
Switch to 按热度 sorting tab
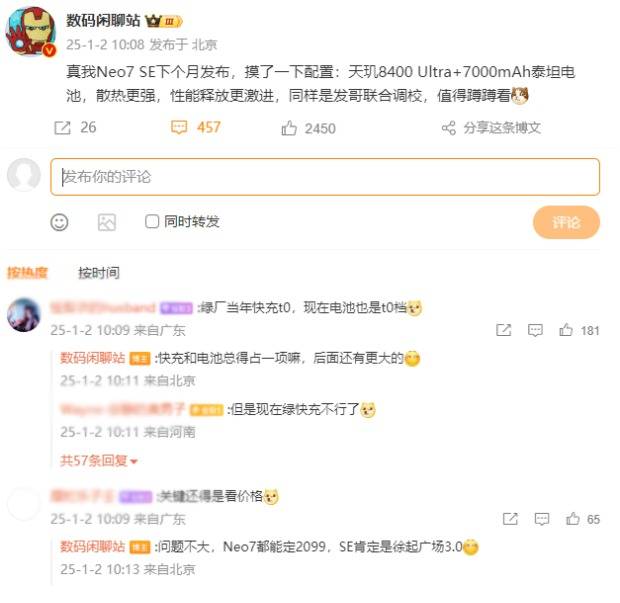(27, 272)
